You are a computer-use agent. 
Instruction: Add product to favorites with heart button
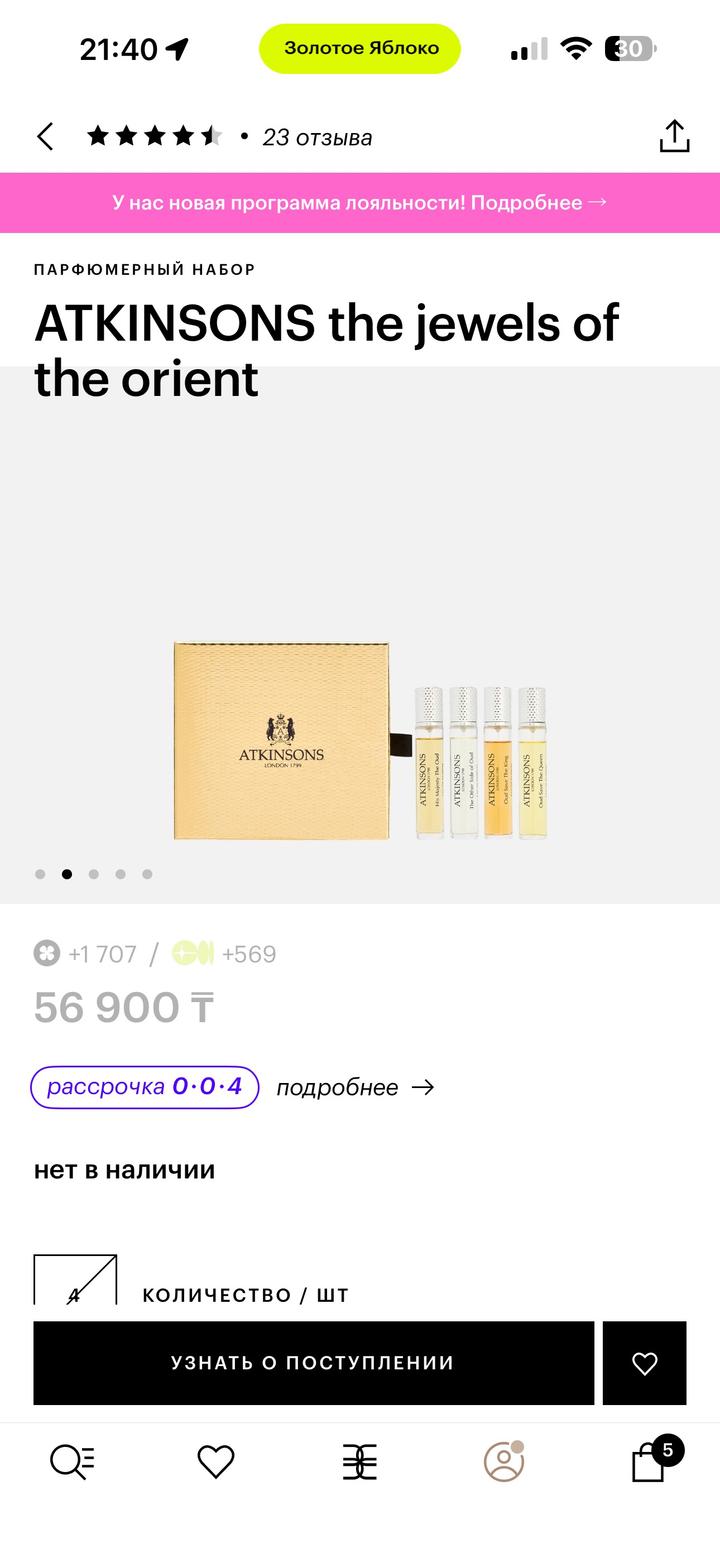point(644,1363)
